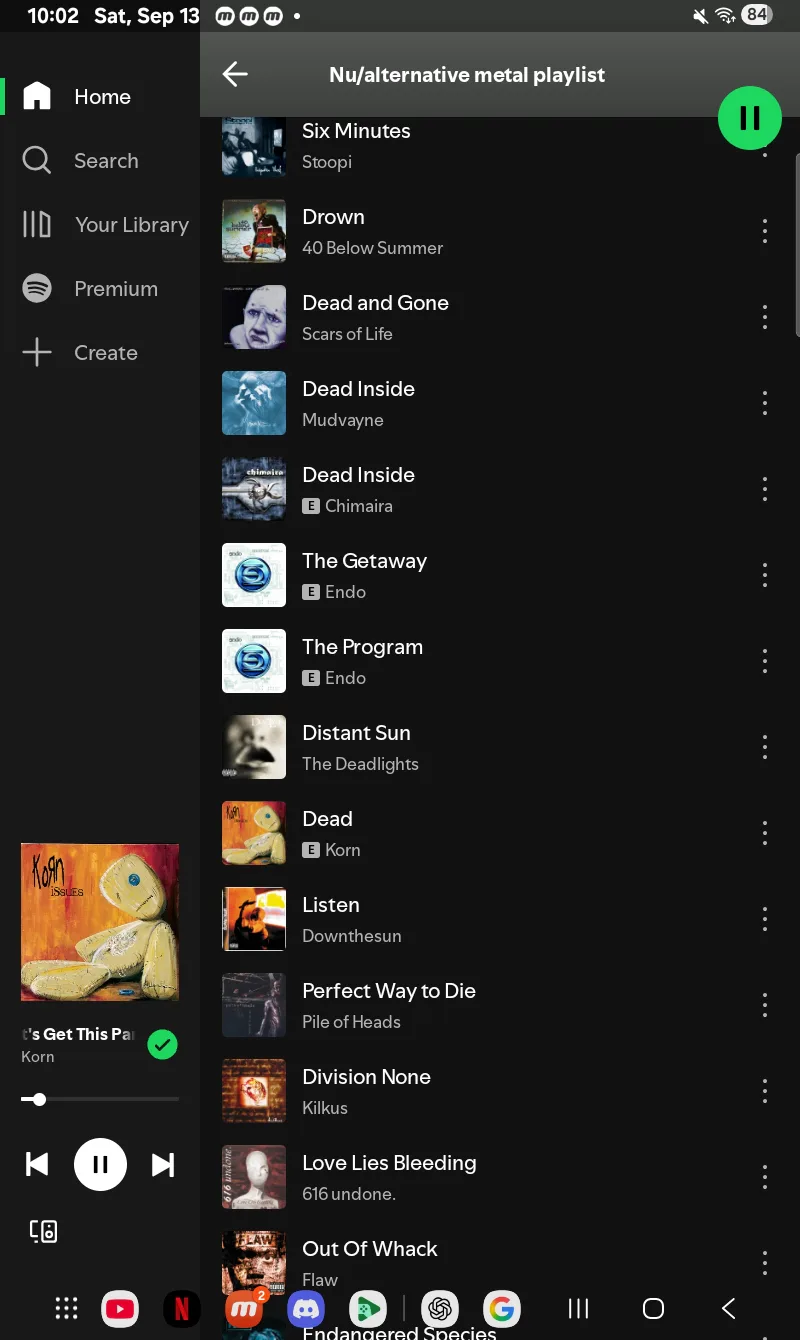Pause playlist with green button

point(749,118)
